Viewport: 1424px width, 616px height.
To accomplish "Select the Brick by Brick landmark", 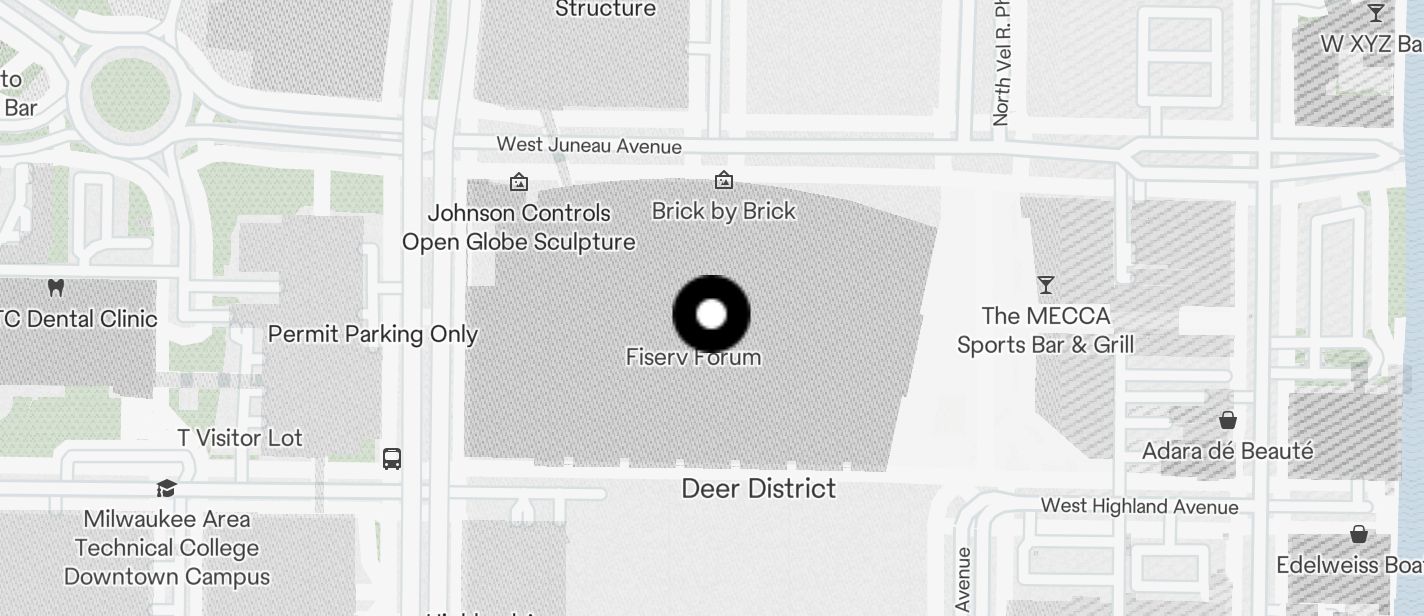I will (723, 181).
